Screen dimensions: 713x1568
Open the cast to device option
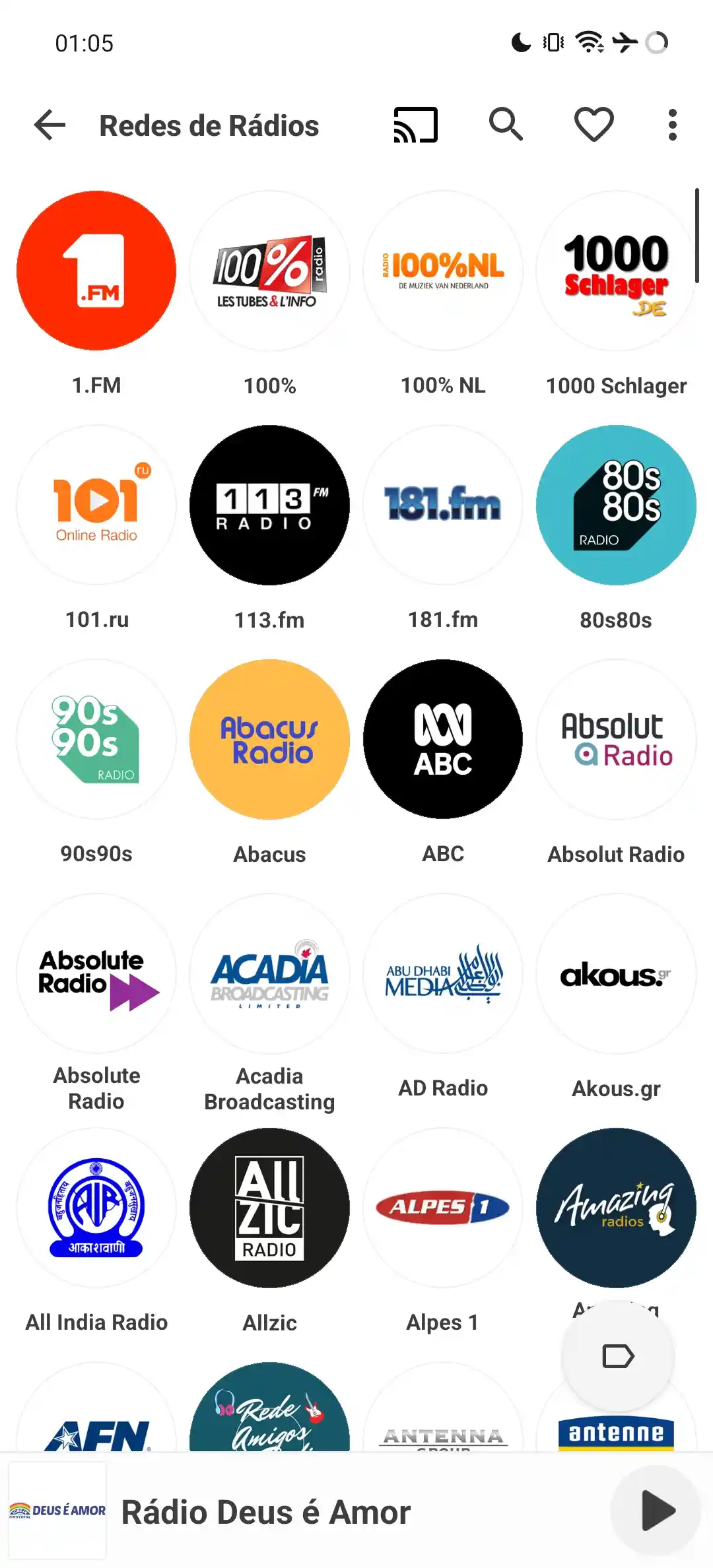pos(416,125)
